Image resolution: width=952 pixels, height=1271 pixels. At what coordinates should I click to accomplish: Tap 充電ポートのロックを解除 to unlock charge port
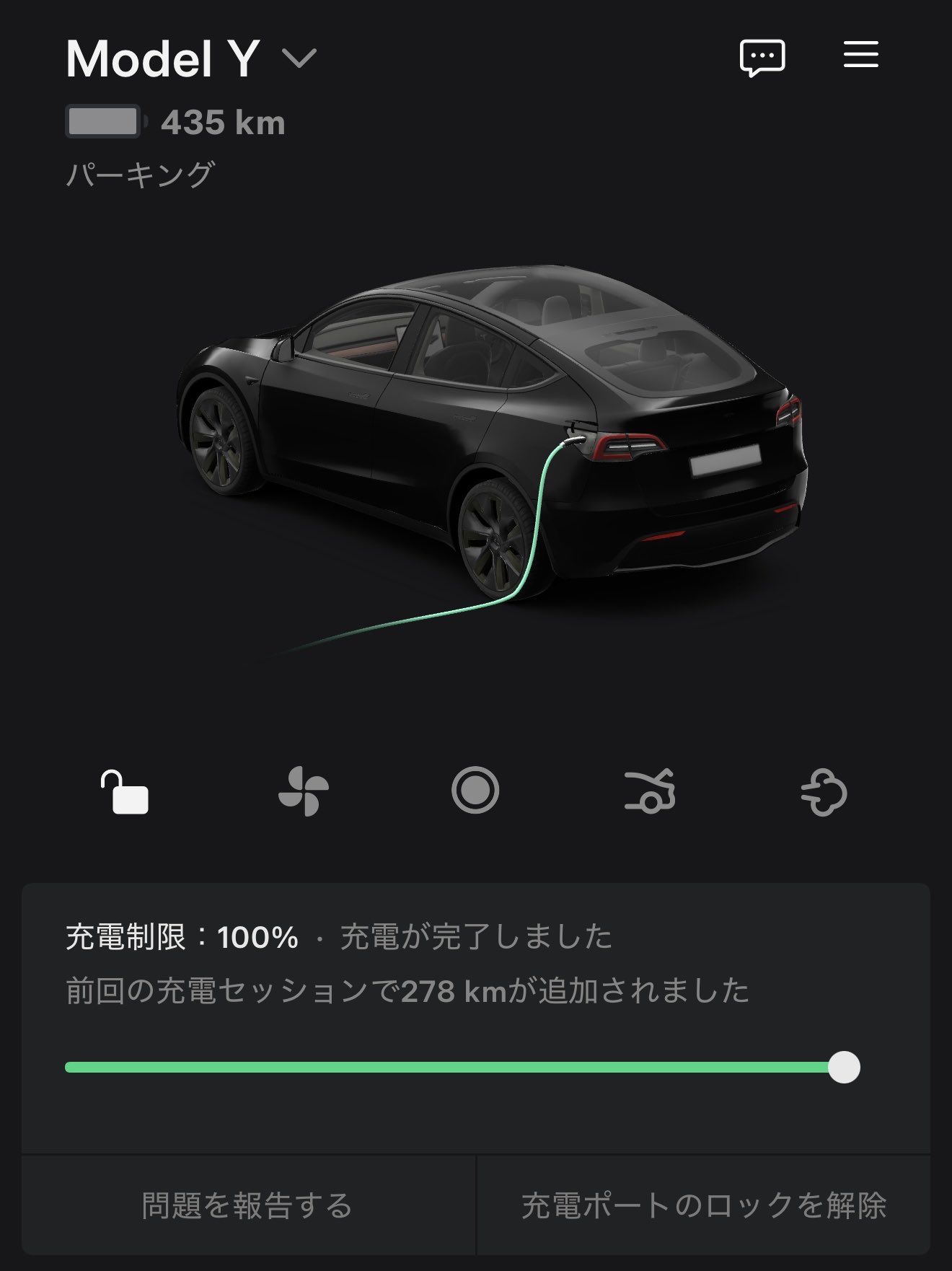[x=704, y=1206]
